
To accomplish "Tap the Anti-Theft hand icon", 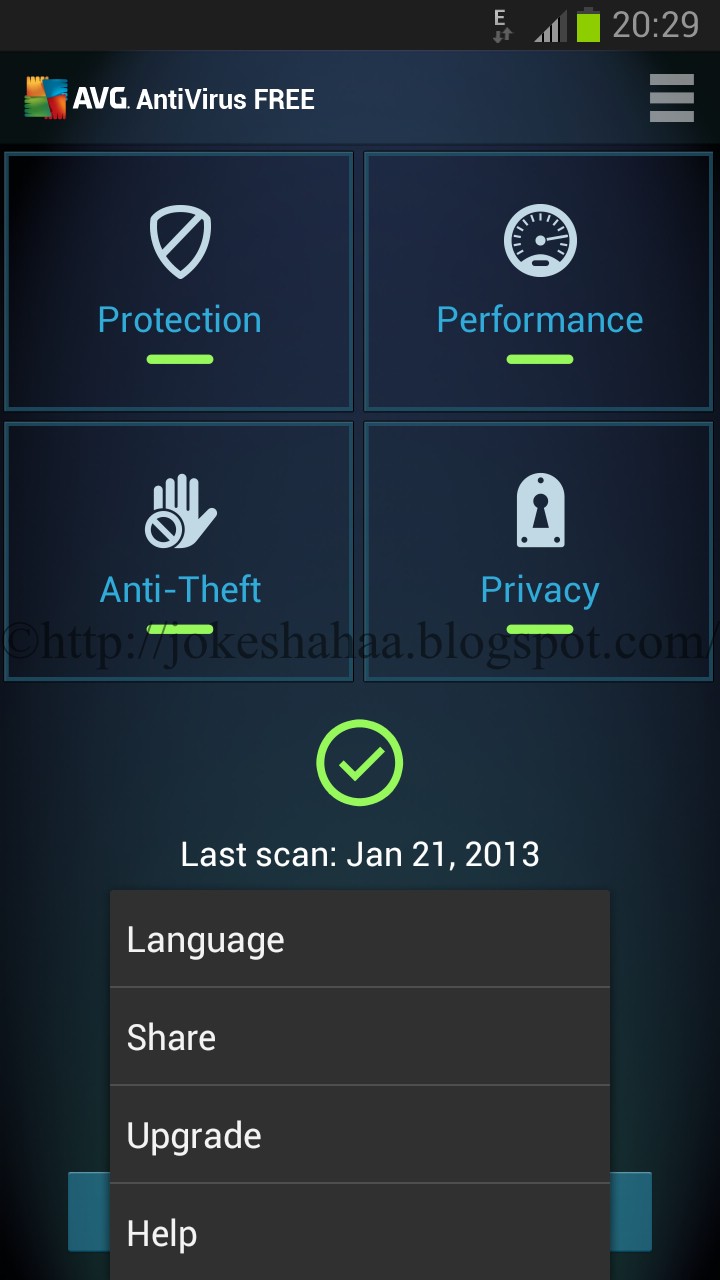I will (x=178, y=510).
